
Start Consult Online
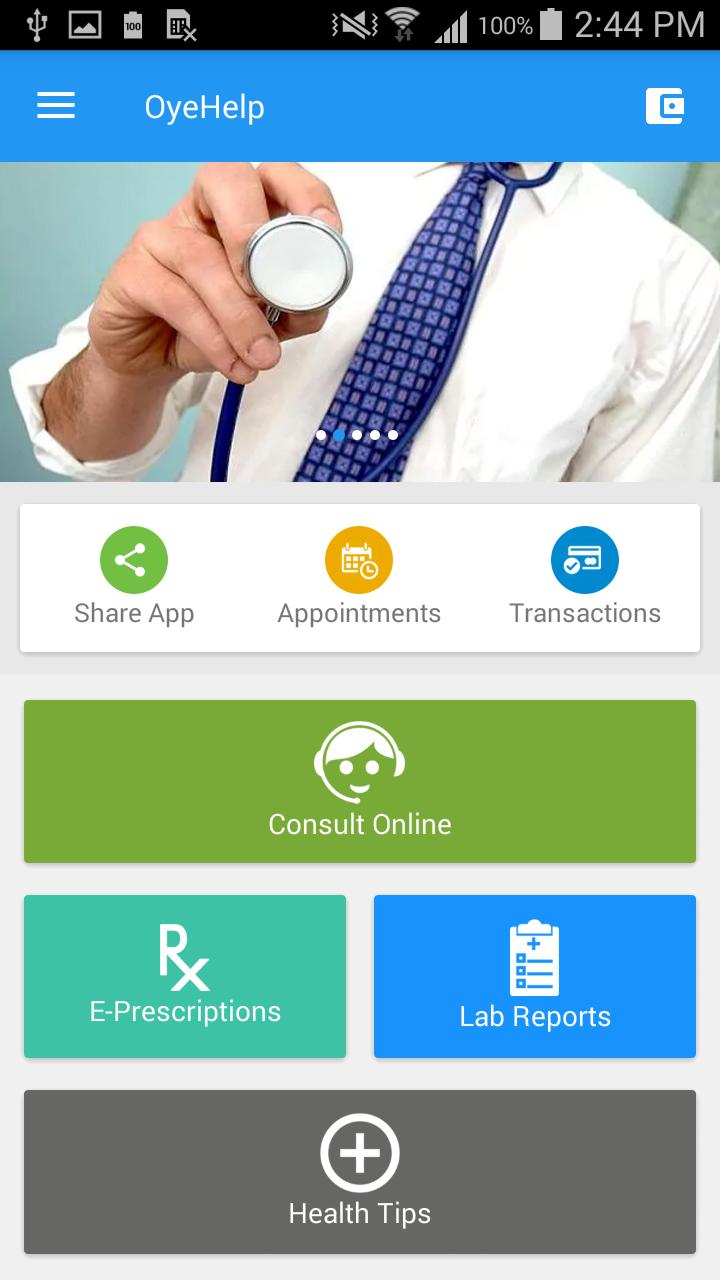(x=360, y=781)
